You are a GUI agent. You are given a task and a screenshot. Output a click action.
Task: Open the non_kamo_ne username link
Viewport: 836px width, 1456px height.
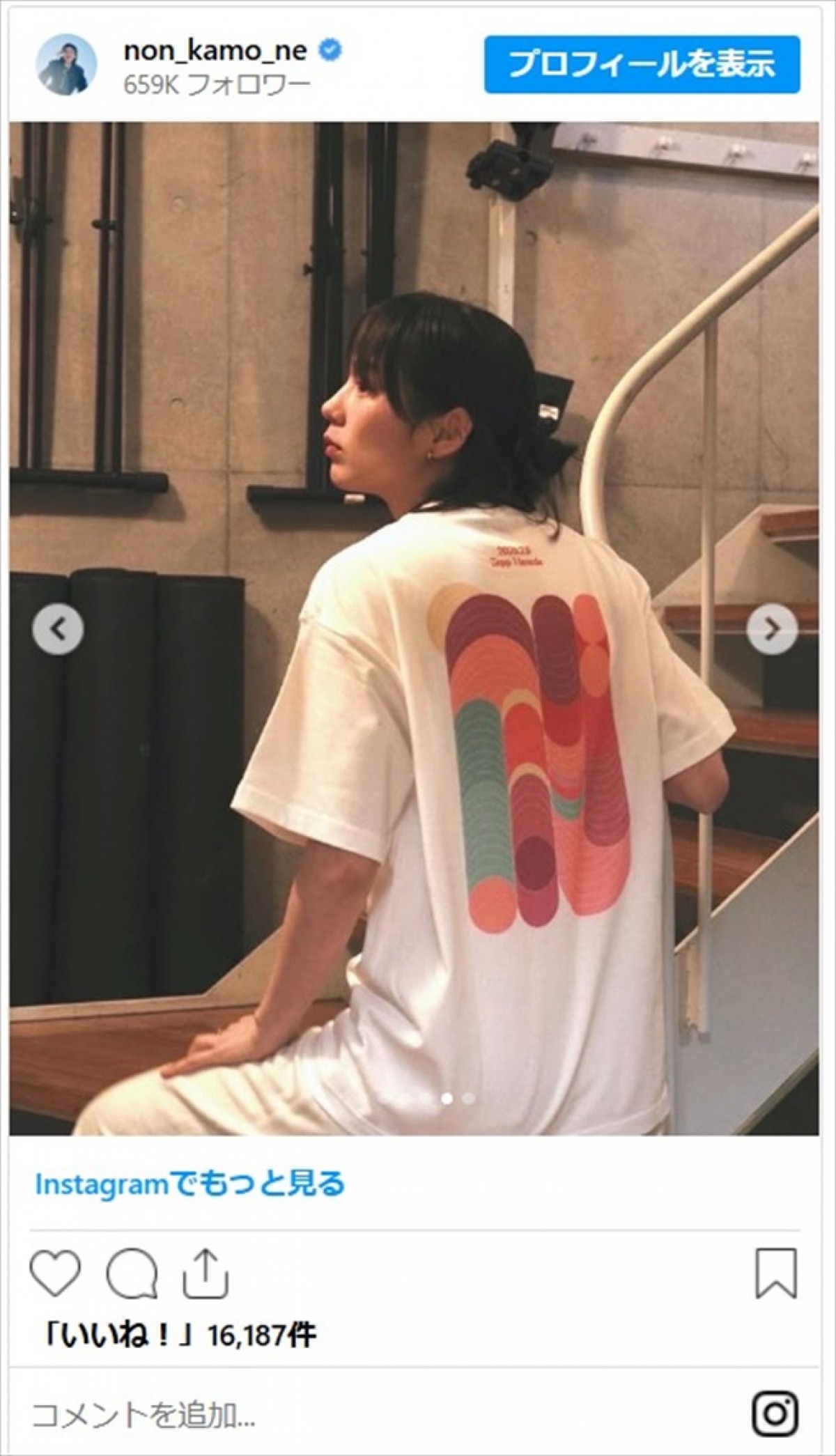click(x=215, y=50)
